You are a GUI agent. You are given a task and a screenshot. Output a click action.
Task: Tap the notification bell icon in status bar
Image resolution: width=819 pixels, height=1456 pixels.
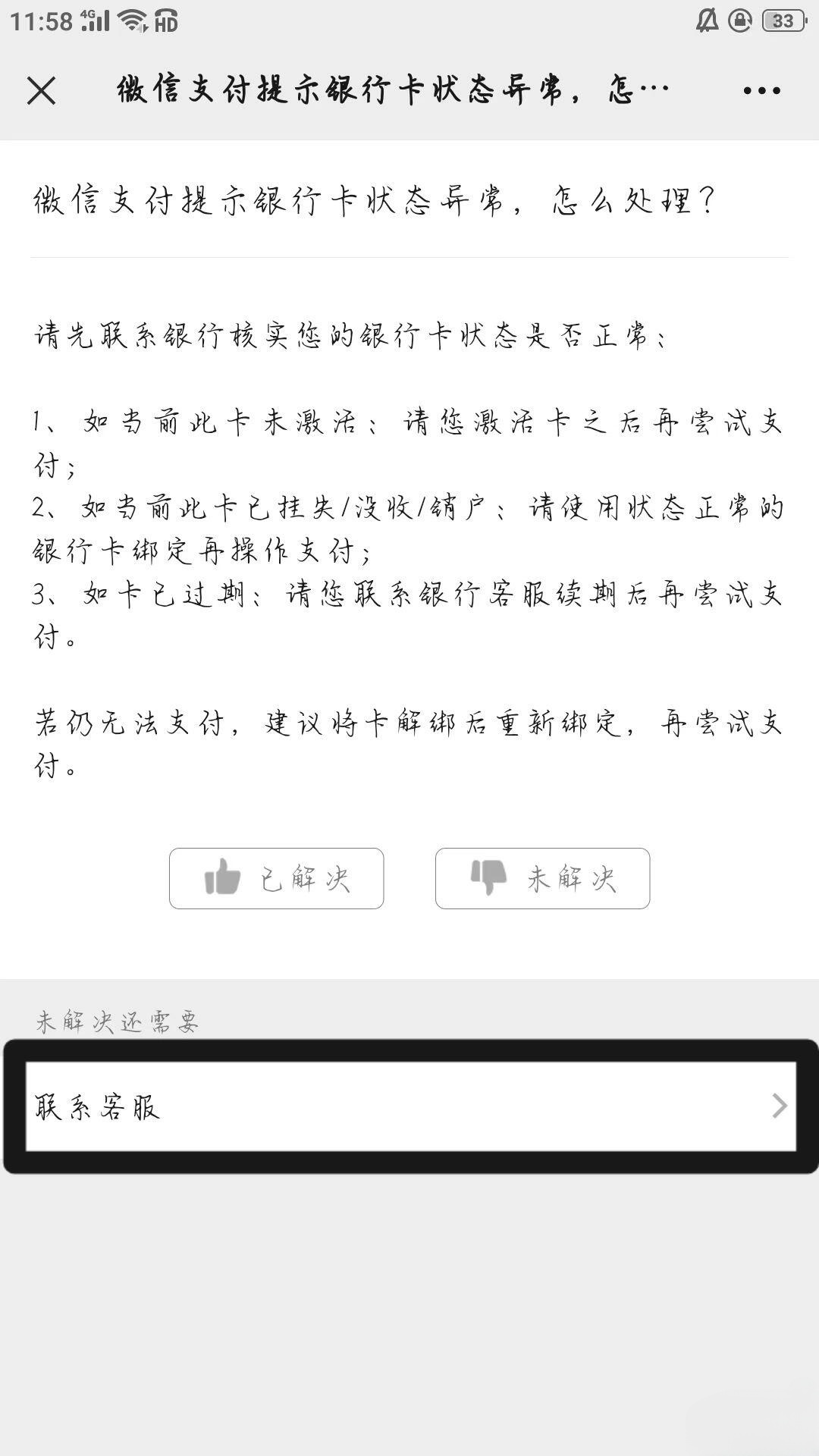point(708,19)
